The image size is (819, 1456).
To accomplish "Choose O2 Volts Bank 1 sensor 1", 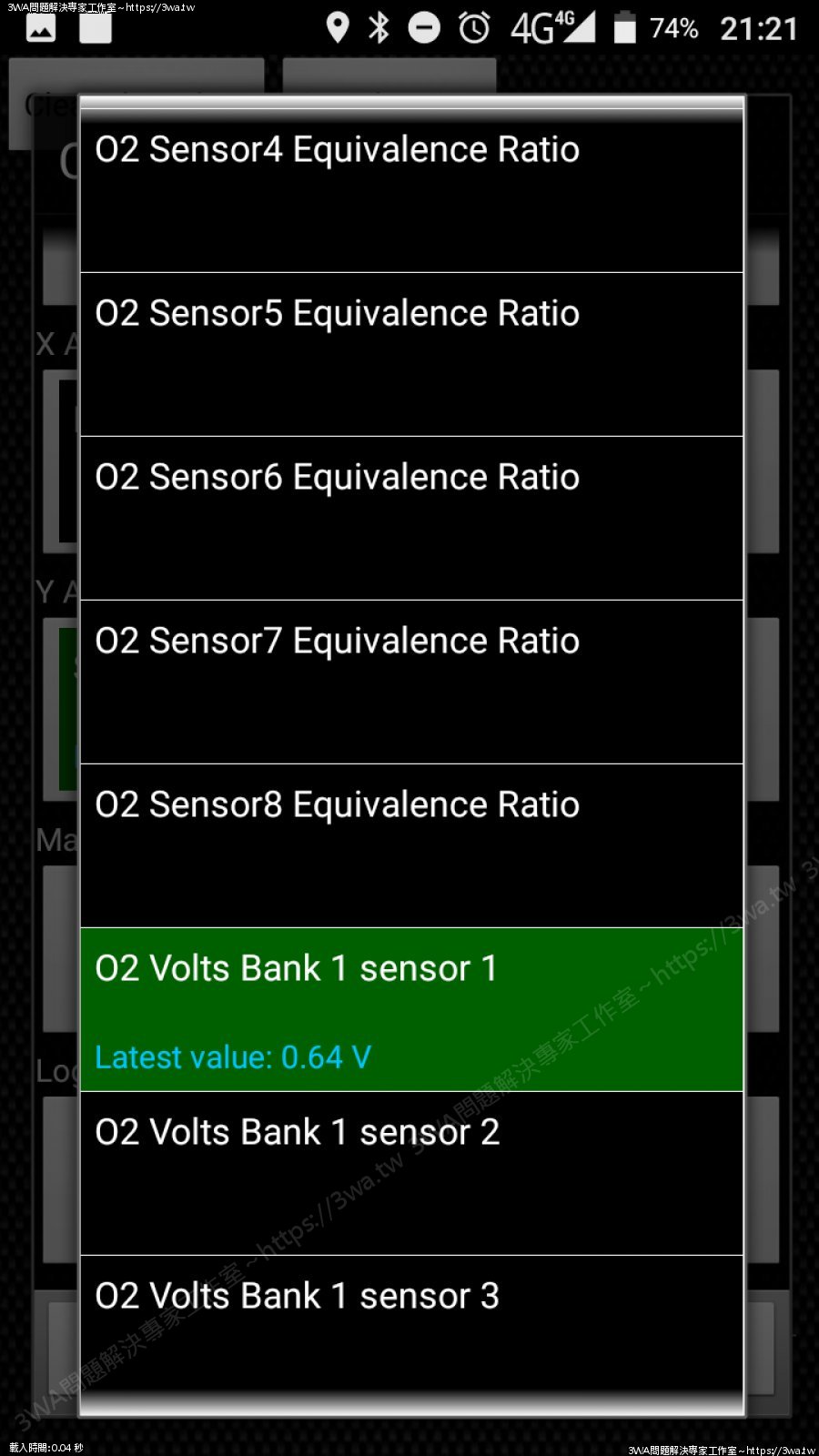I will (x=411, y=1009).
